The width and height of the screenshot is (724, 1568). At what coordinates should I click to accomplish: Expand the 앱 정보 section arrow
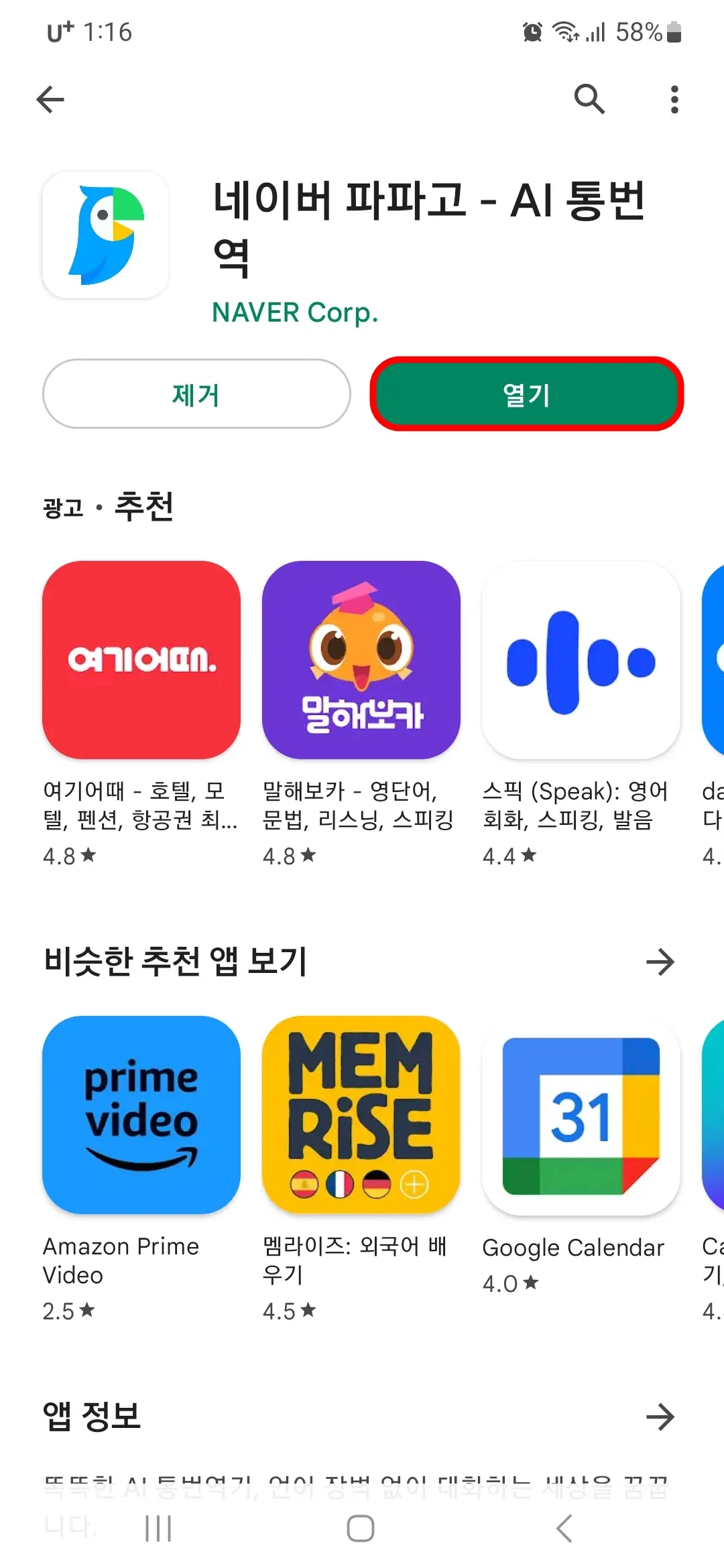point(661,1417)
